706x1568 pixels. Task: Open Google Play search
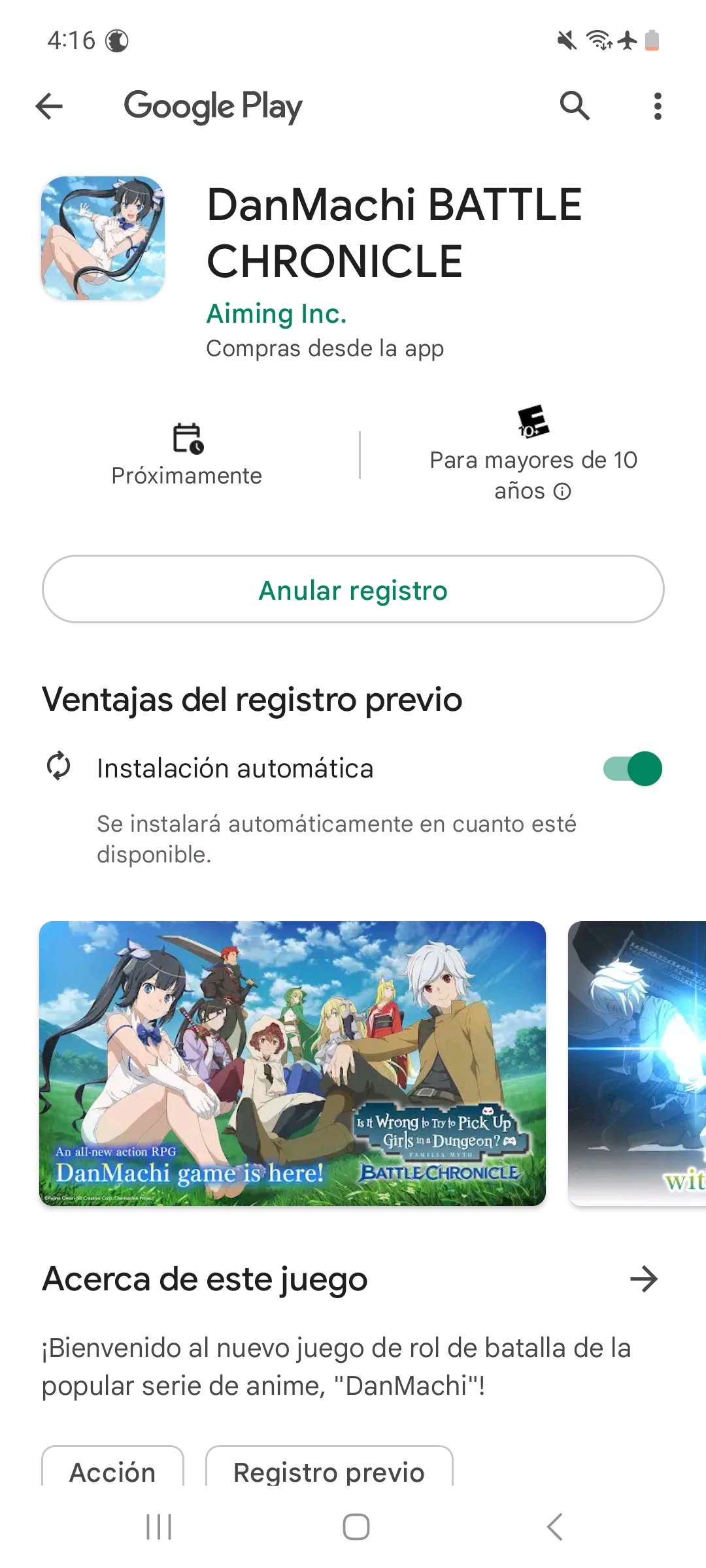(x=575, y=106)
